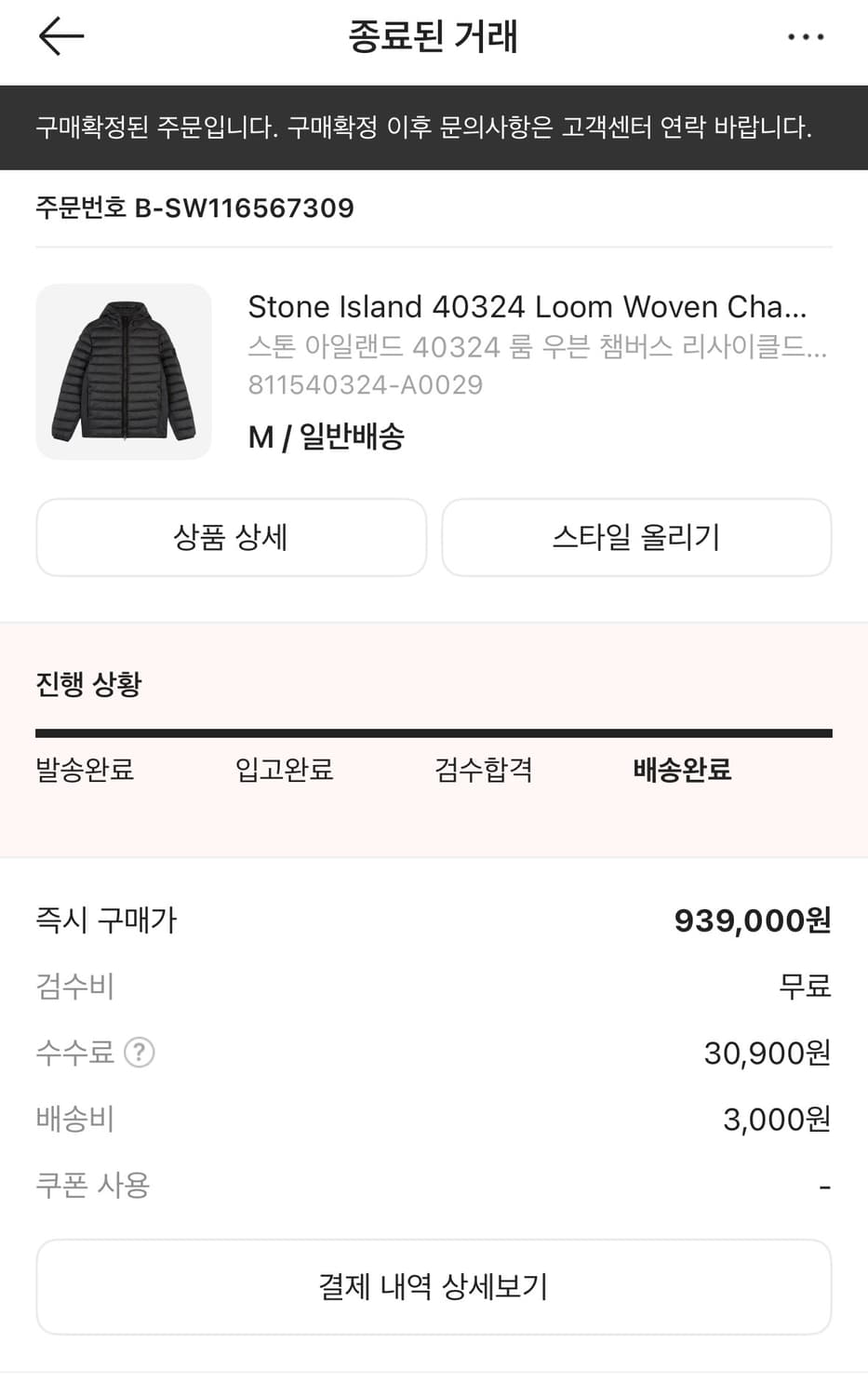Click the 스타일 올리기 button
868x1396 pixels.
636,538
